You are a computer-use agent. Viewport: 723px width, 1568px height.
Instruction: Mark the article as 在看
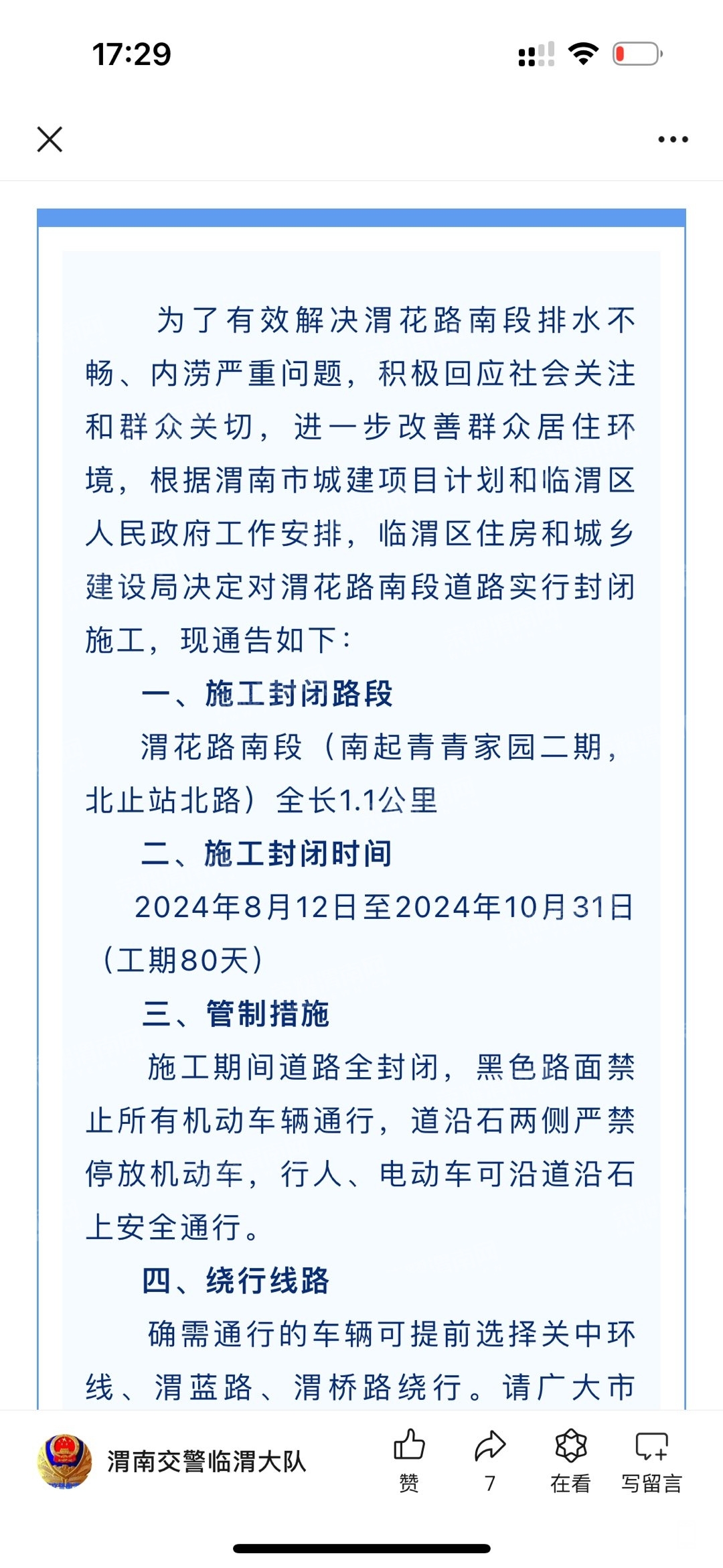tap(570, 1459)
